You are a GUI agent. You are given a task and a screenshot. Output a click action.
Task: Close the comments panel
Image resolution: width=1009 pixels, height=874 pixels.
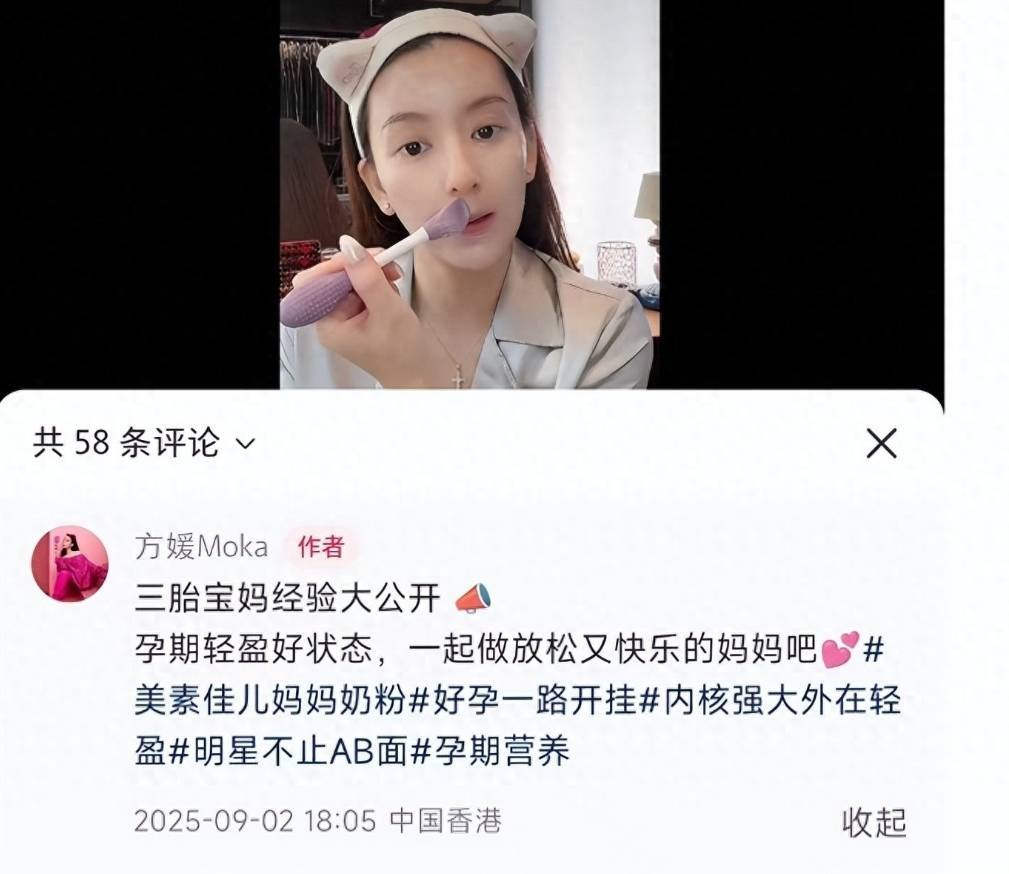click(x=881, y=443)
